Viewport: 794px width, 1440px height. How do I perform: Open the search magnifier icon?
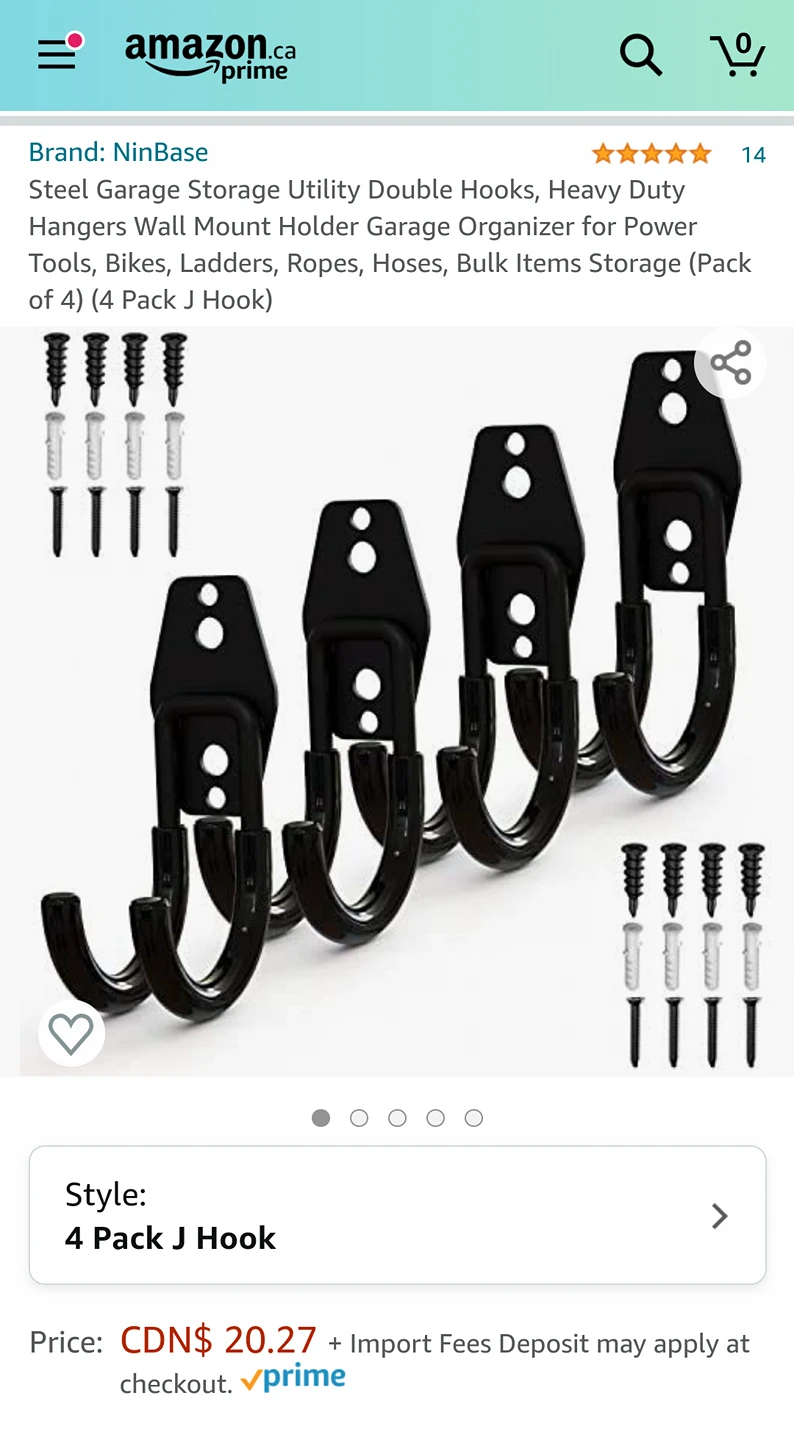pos(640,55)
